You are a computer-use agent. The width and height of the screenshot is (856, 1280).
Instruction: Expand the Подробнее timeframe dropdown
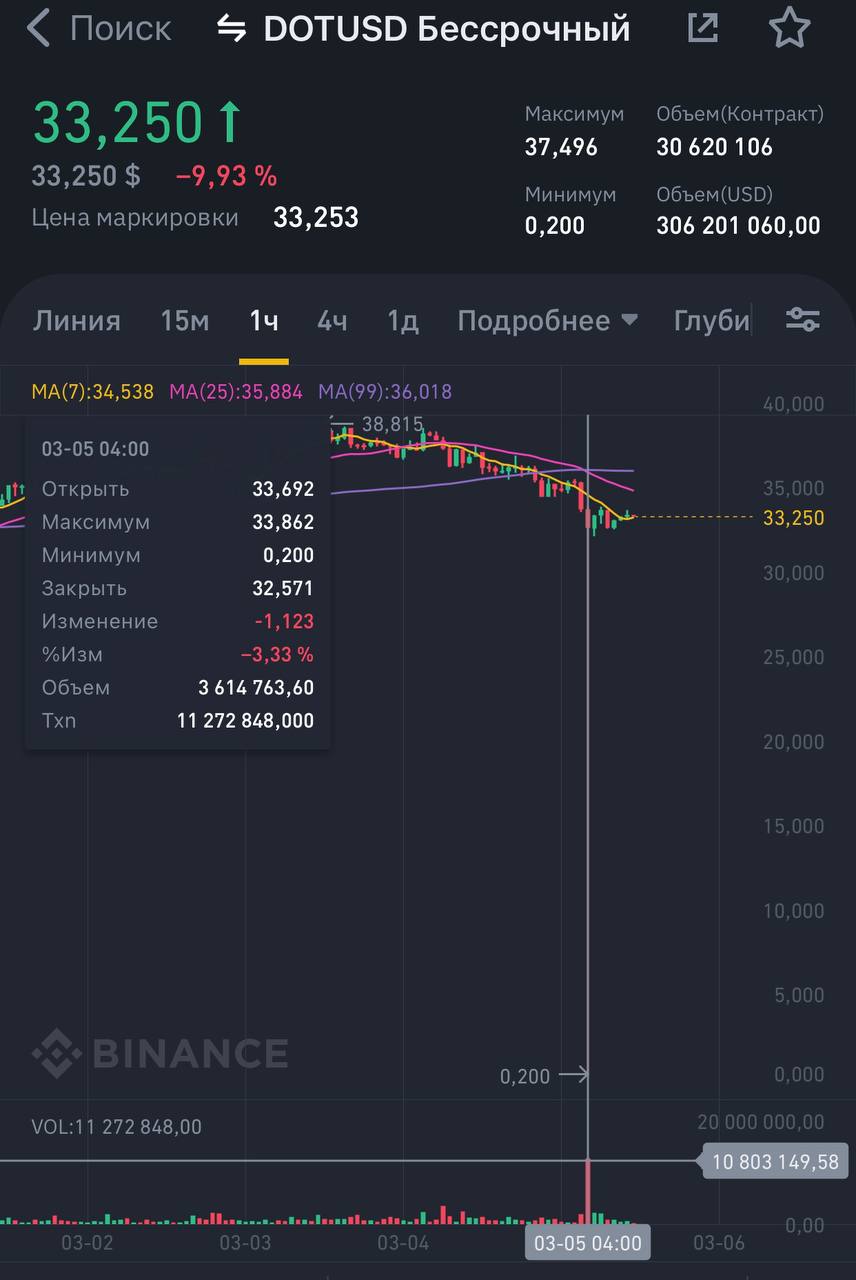[x=547, y=321]
